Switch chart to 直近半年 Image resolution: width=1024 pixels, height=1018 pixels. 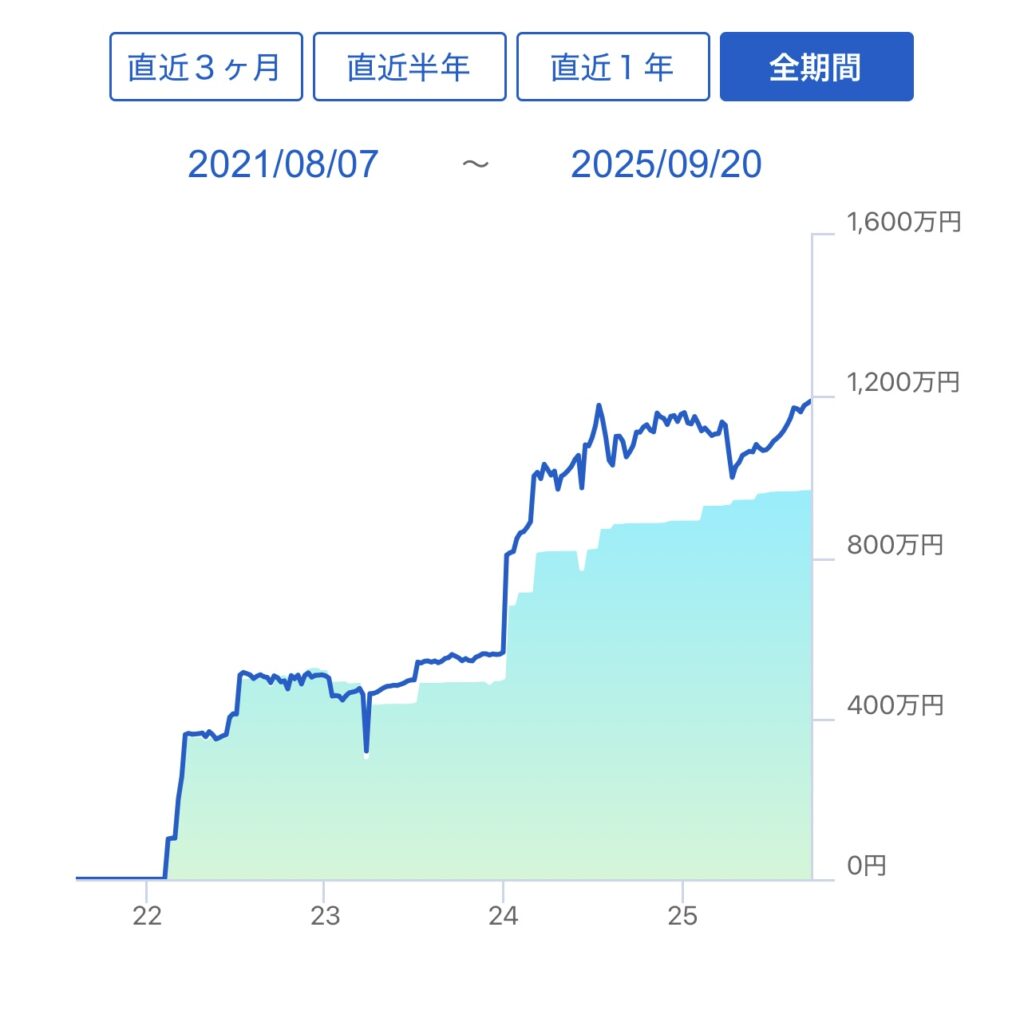click(409, 67)
